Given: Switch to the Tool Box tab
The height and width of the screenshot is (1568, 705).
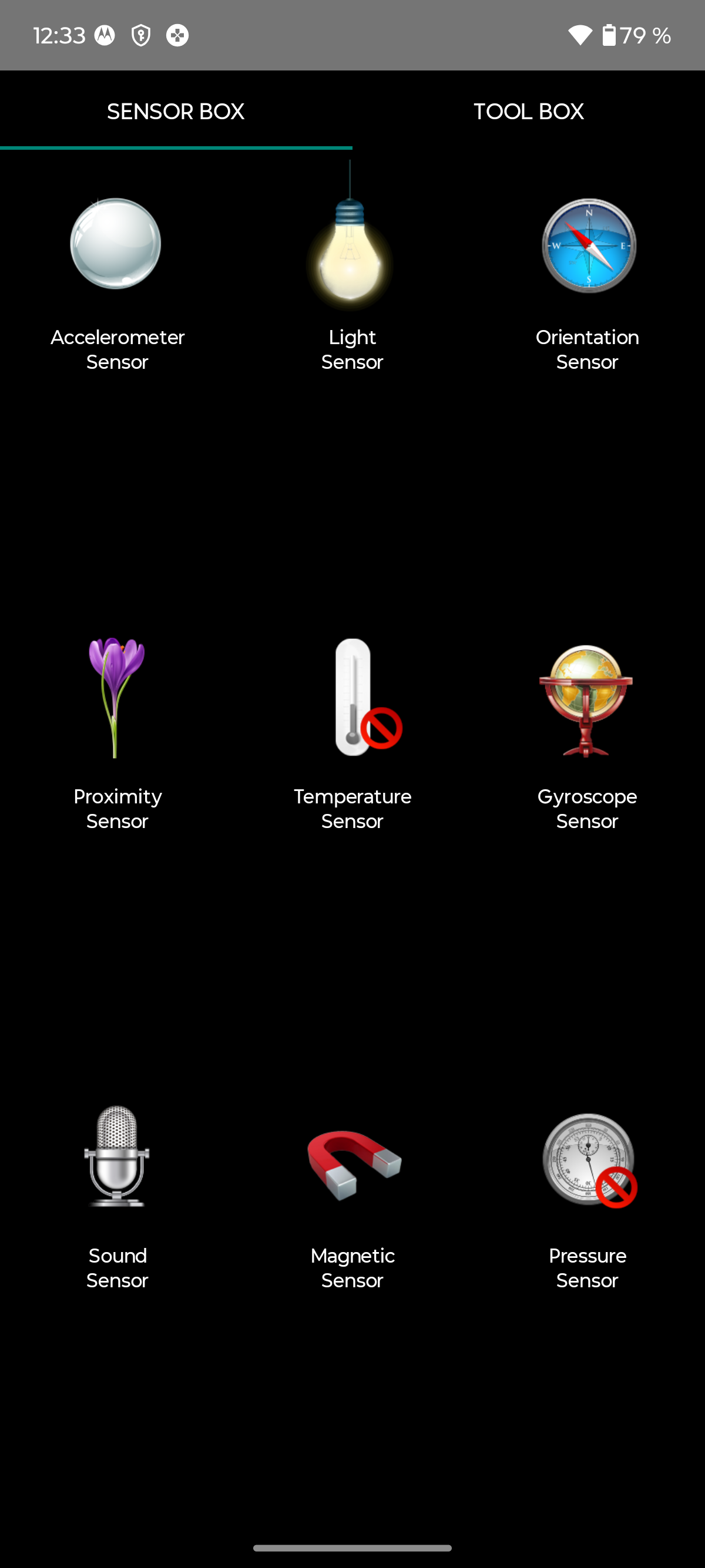Looking at the screenshot, I should tap(528, 112).
